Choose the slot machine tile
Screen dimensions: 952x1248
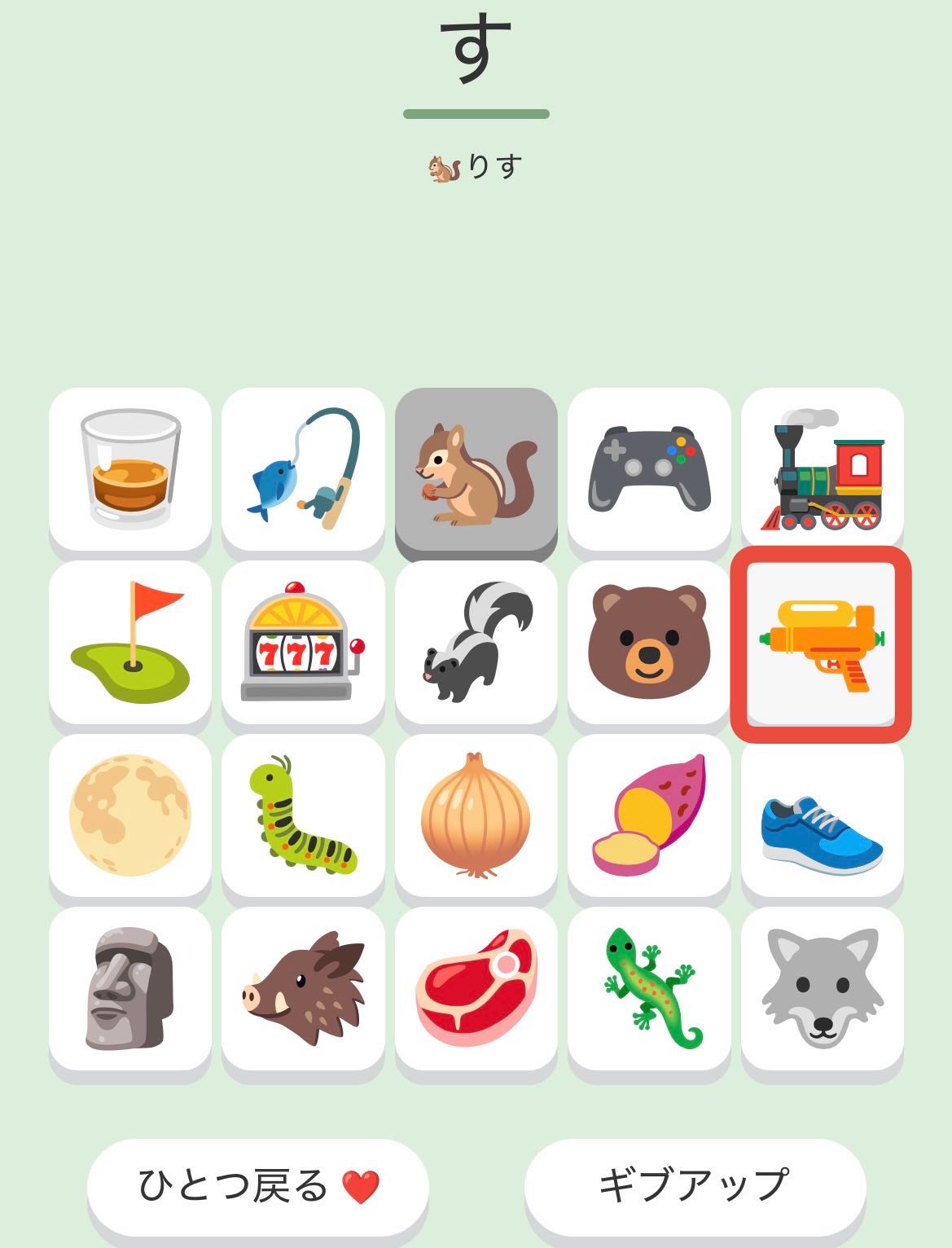[303, 642]
